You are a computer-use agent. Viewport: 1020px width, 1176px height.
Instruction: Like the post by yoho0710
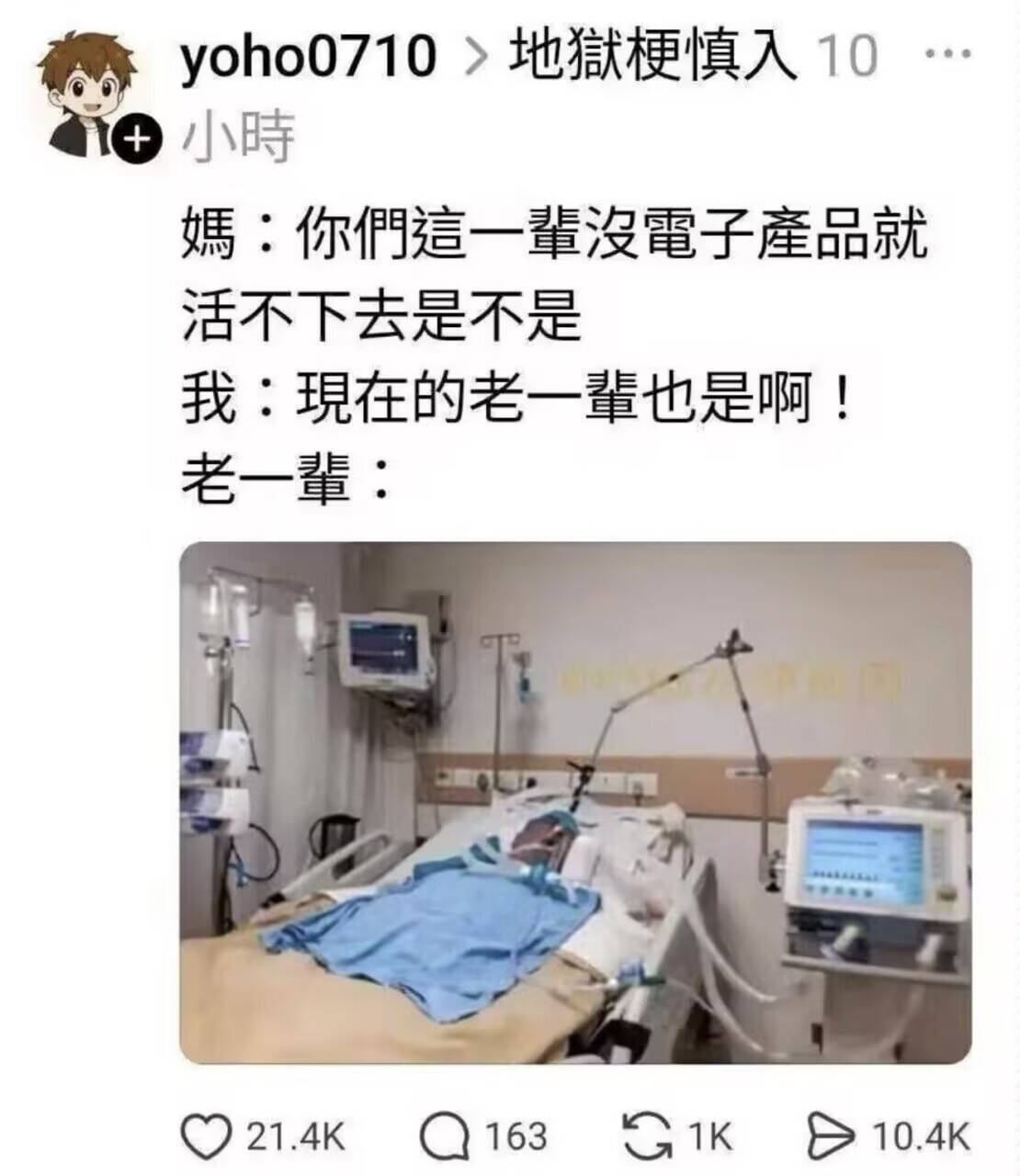[204, 1136]
